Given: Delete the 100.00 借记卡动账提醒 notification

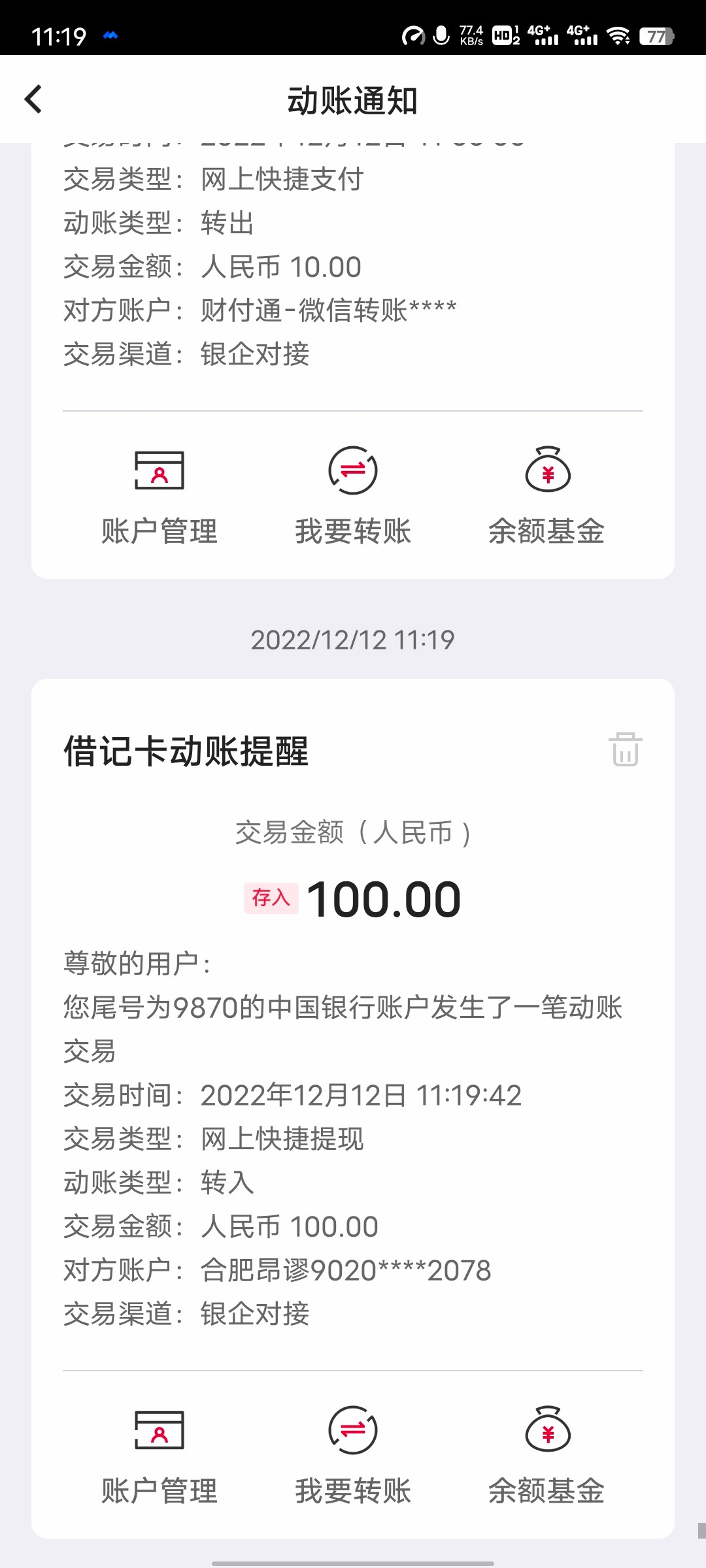Looking at the screenshot, I should click(x=625, y=749).
